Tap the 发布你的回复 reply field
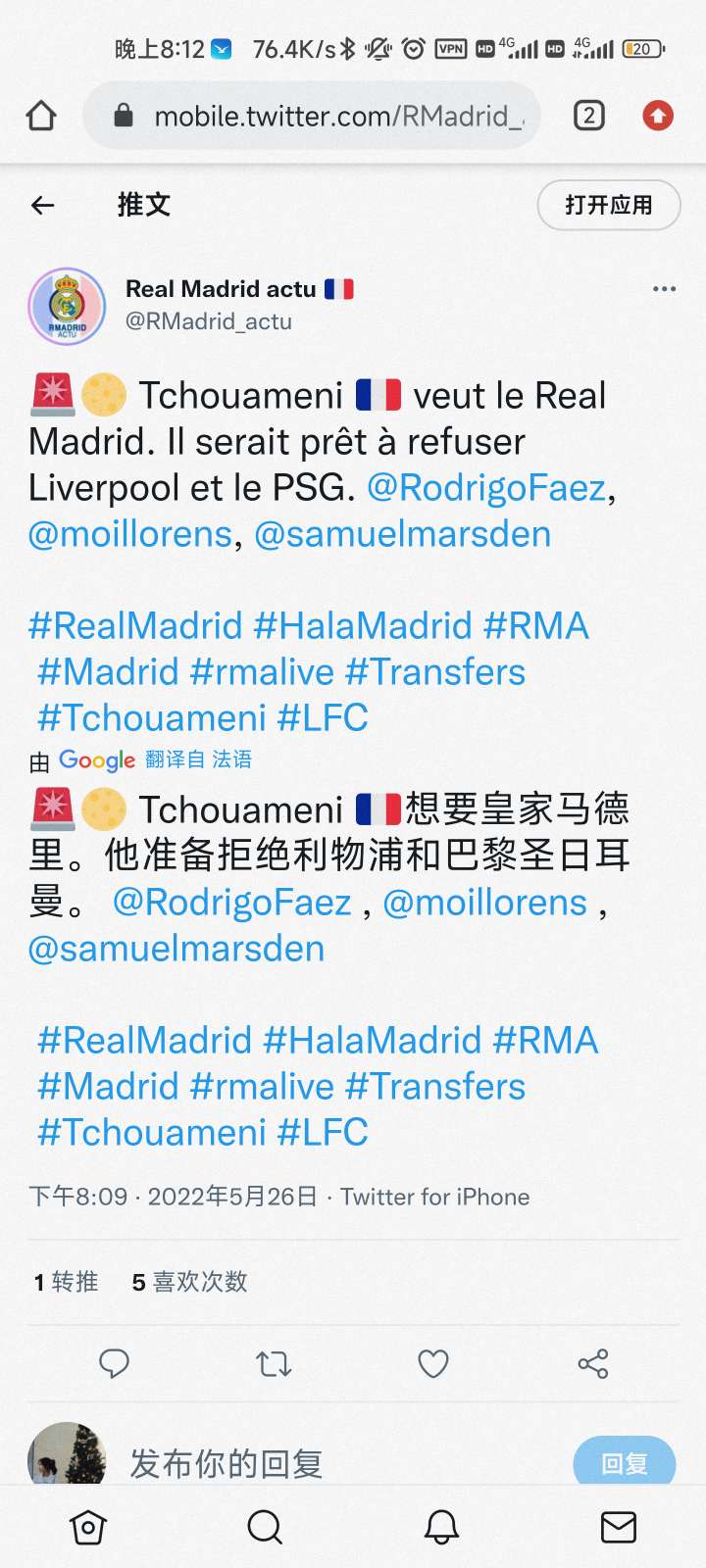 tap(294, 1463)
